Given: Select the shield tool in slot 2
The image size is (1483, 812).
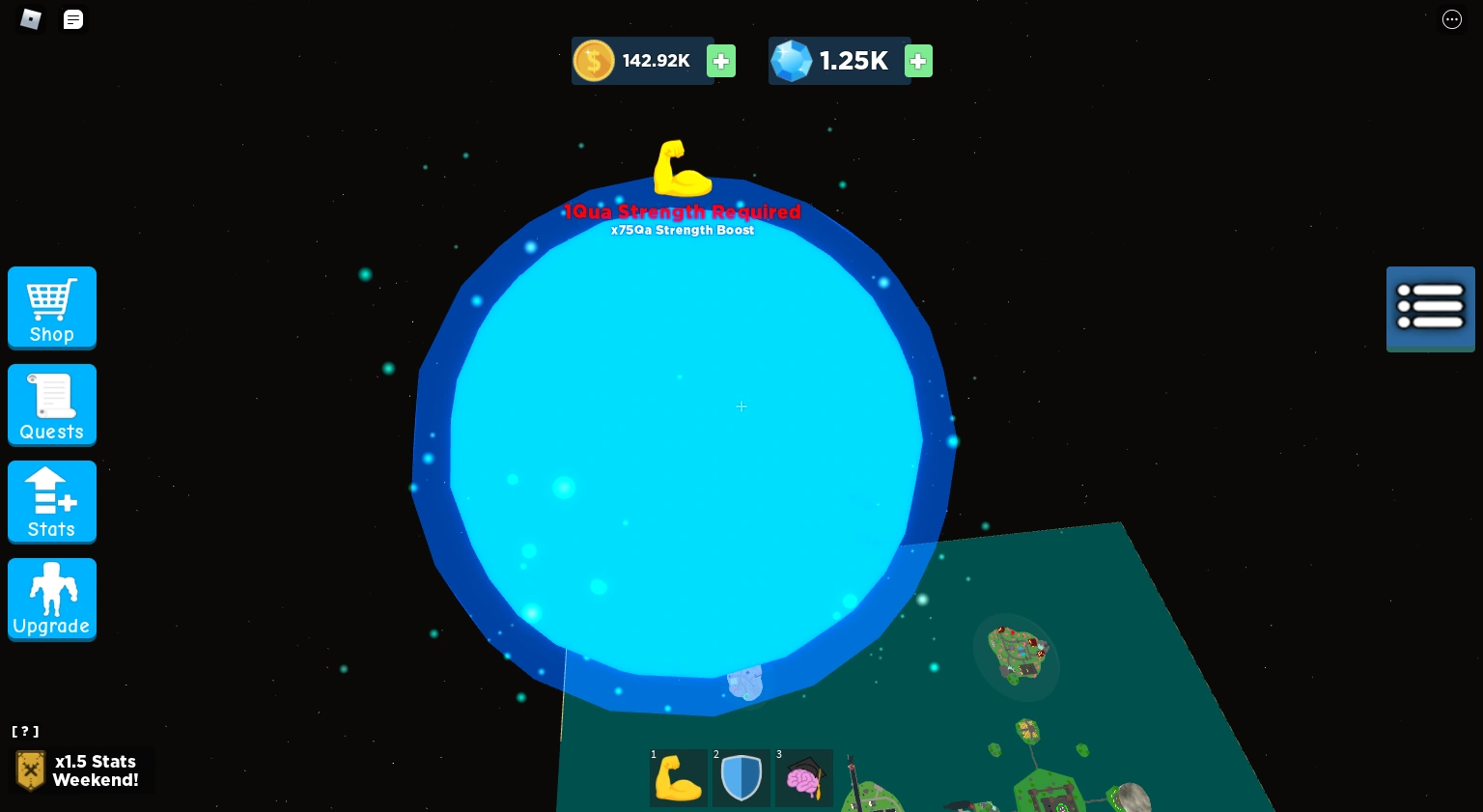Looking at the screenshot, I should (741, 778).
